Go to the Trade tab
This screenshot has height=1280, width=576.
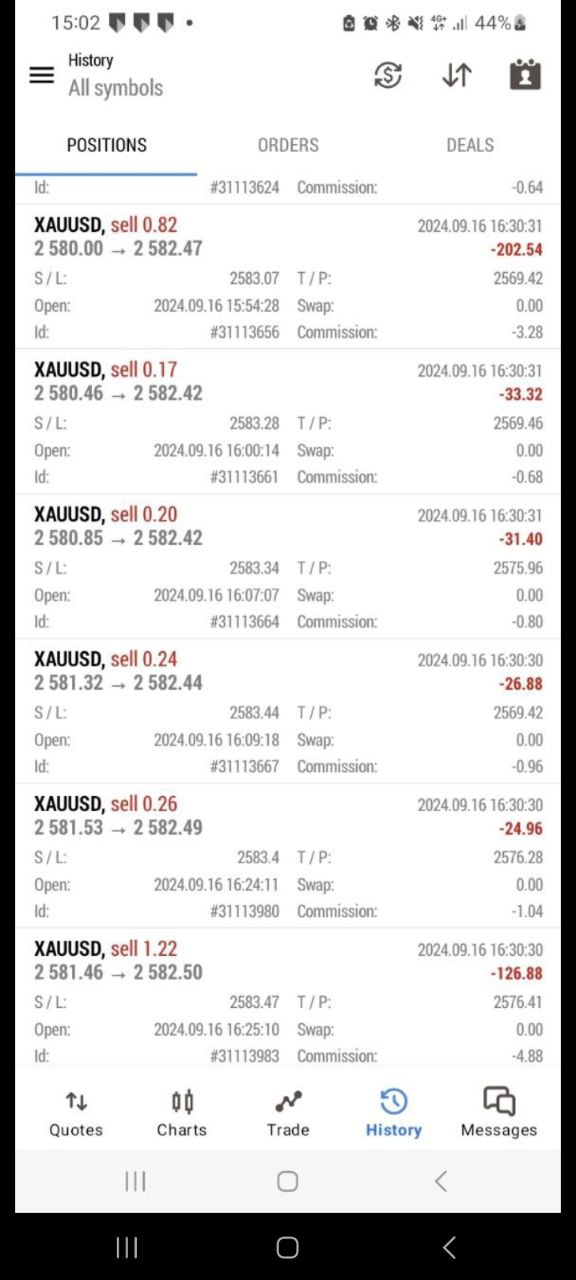click(288, 1113)
